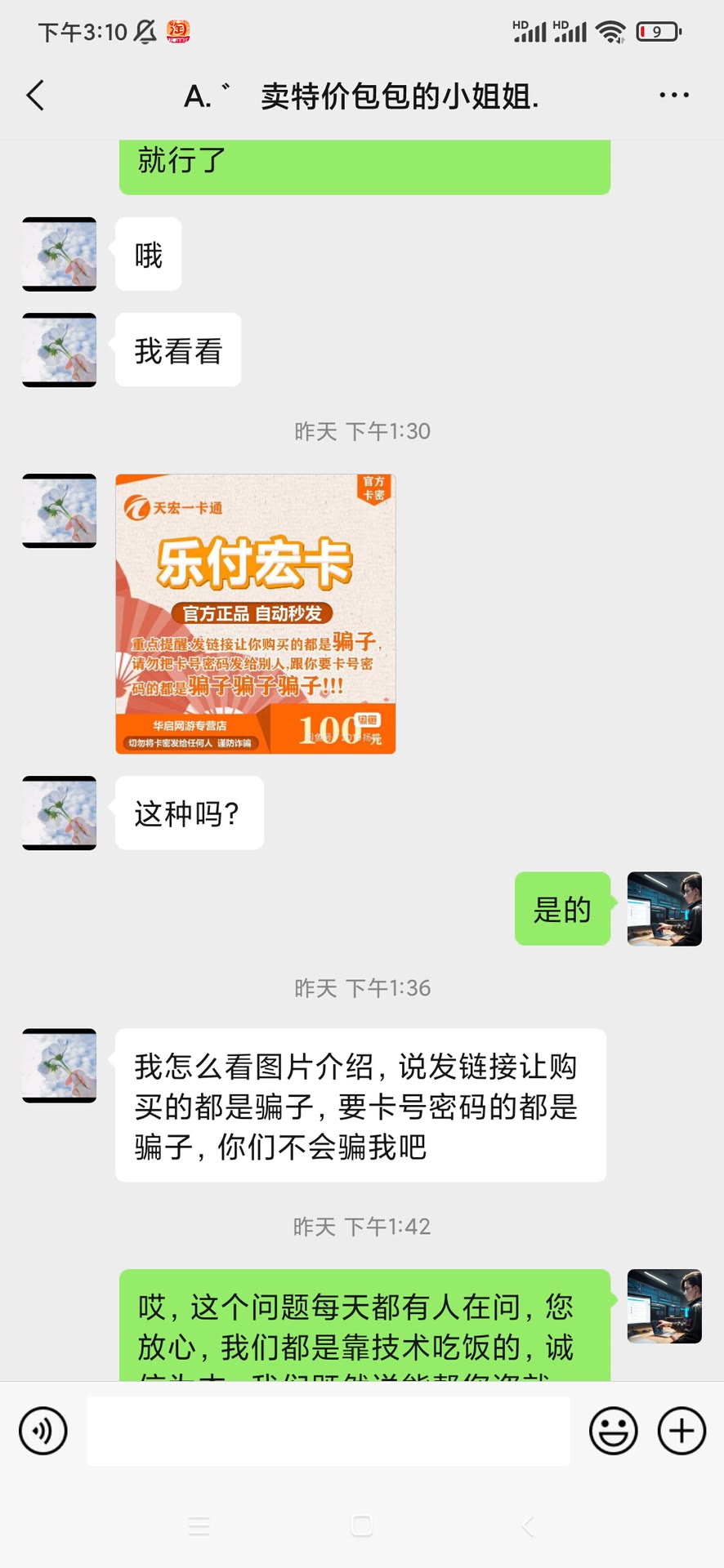Tap my avatar beside 是的
The image size is (724, 1568).
(664, 909)
